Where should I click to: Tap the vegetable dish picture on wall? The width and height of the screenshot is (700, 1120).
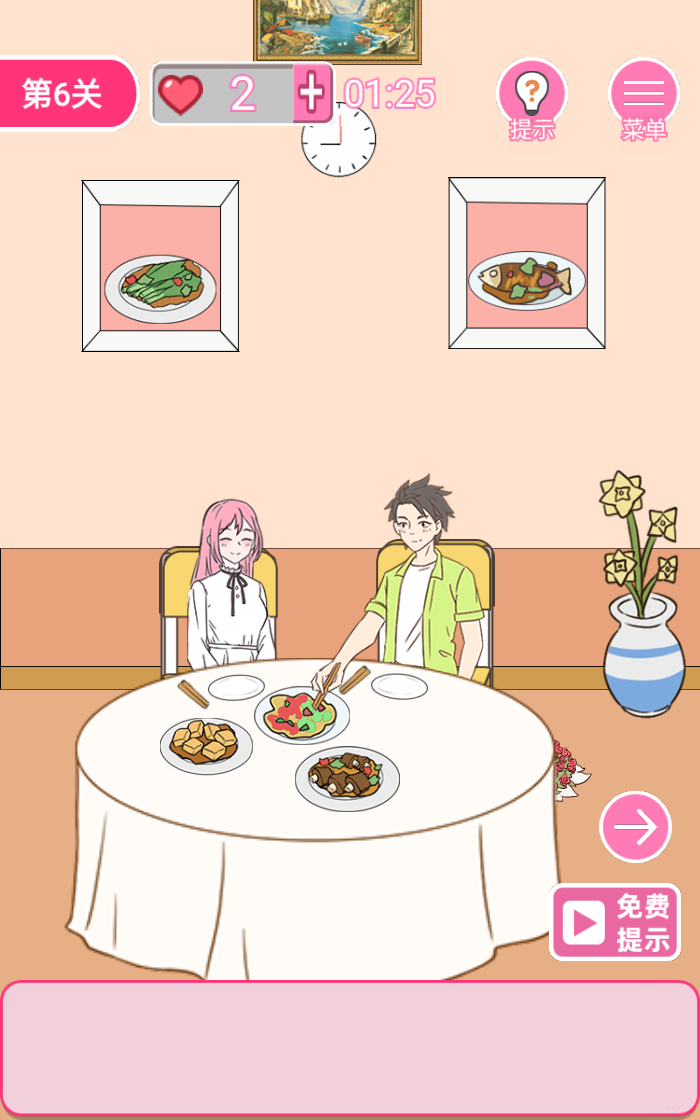(x=160, y=266)
